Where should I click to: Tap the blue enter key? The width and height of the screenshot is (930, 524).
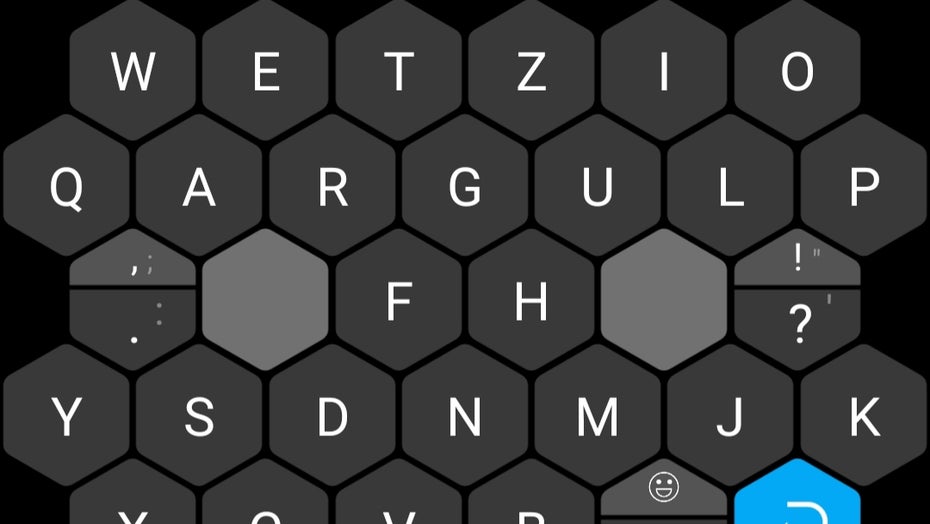[797, 500]
